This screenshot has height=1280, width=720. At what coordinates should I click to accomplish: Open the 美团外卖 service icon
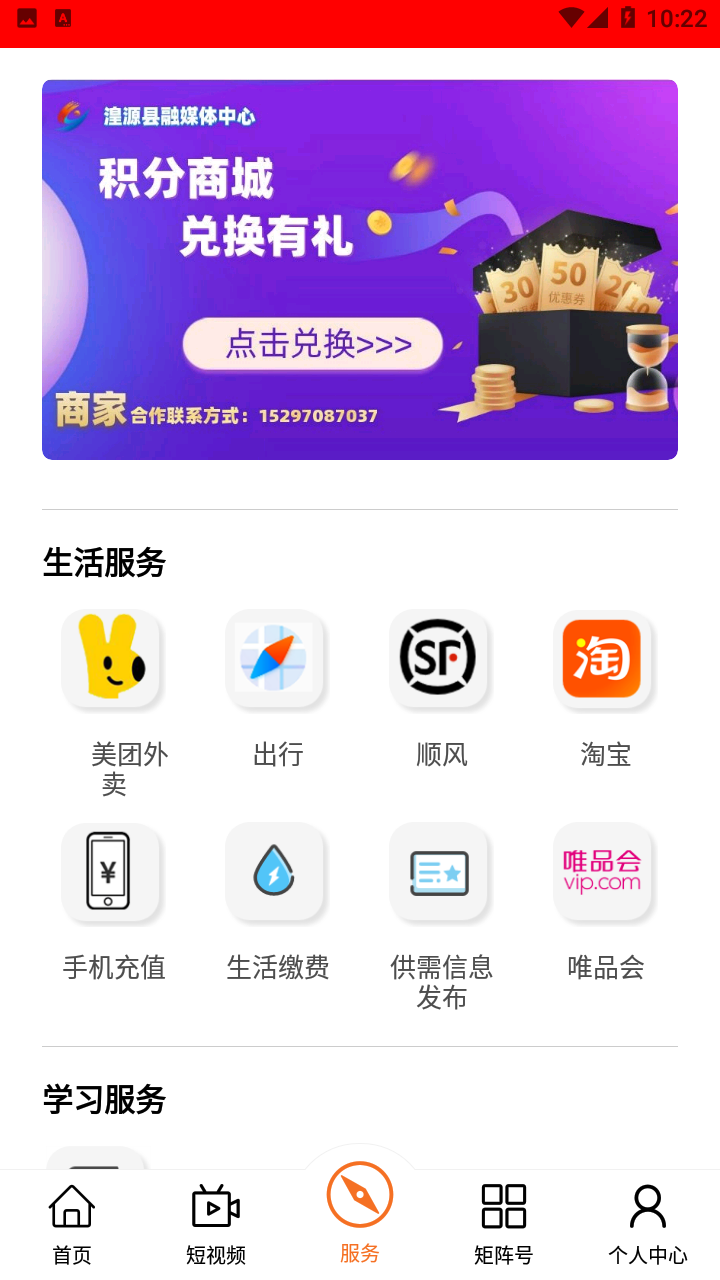113,660
